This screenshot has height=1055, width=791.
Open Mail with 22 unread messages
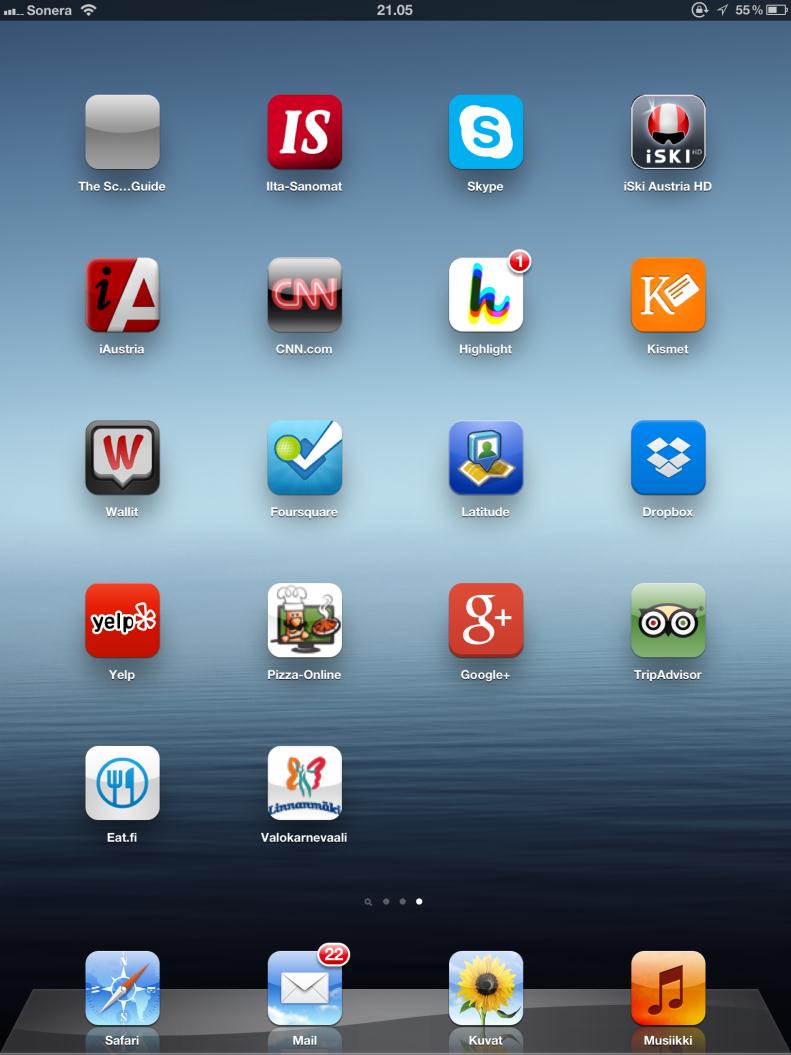pos(304,988)
